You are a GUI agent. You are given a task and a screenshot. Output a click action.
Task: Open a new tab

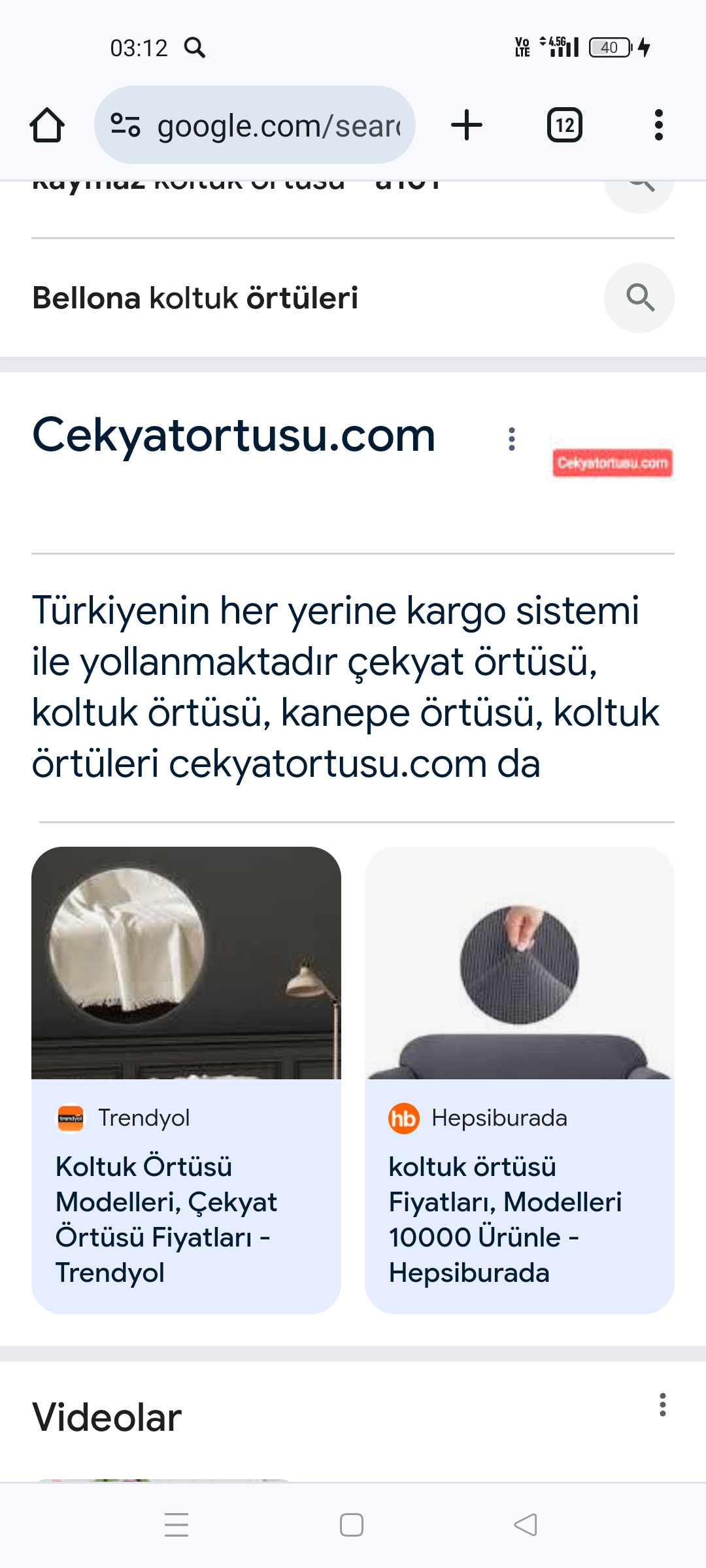coord(467,125)
